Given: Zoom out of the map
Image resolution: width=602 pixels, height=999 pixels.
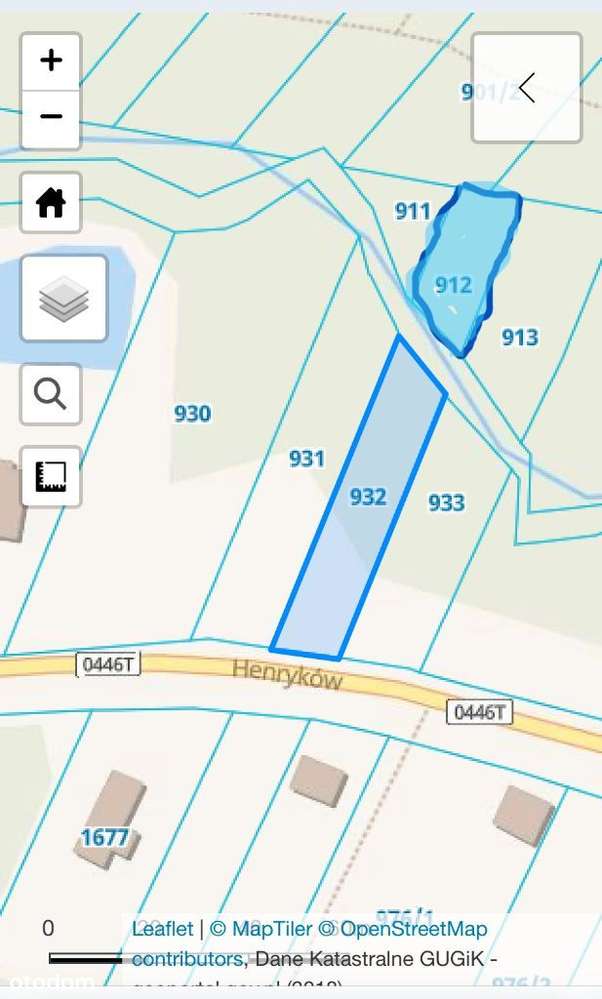Looking at the screenshot, I should coord(51,117).
